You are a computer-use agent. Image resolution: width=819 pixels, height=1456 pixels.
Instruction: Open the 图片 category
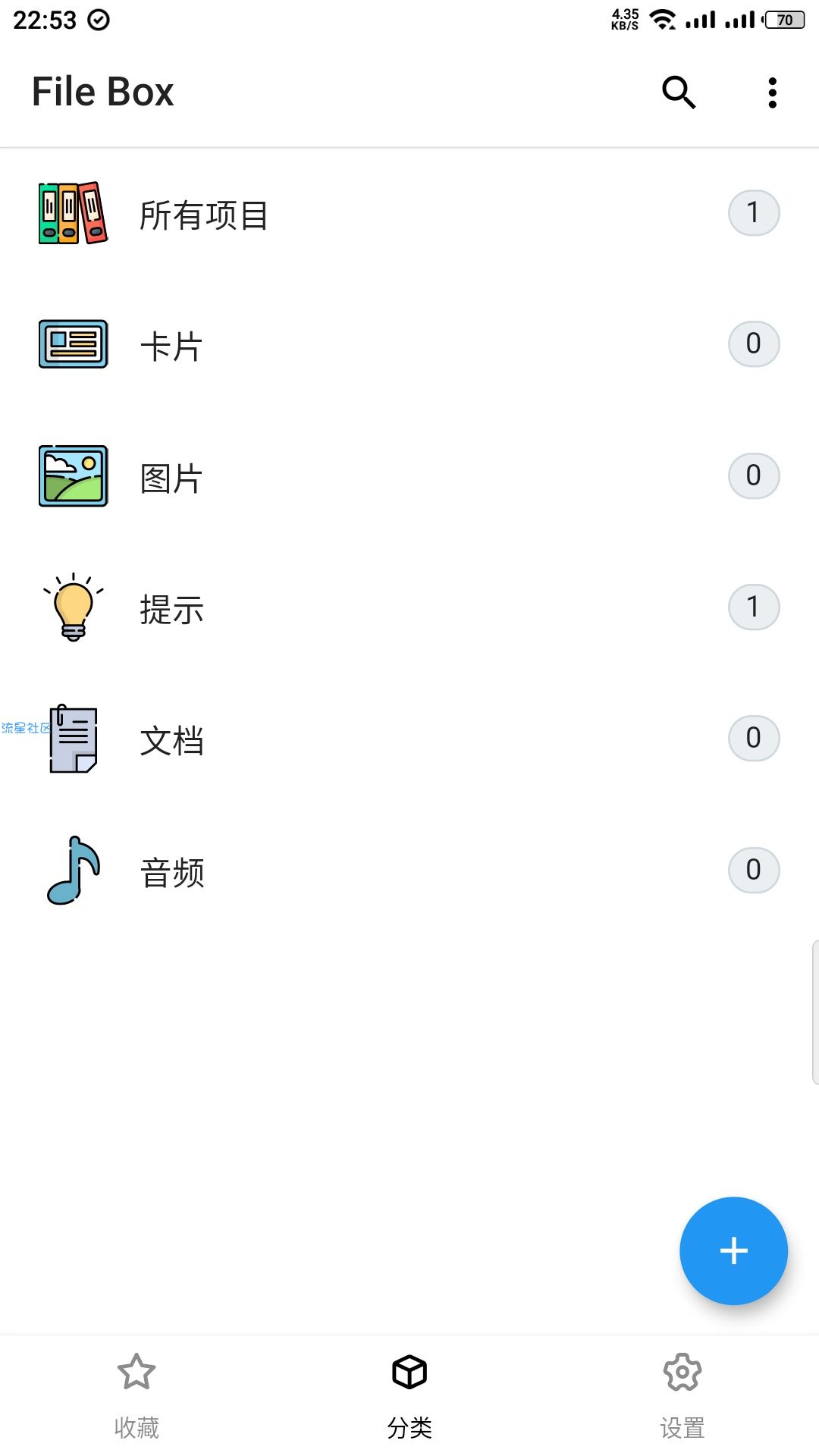[409, 476]
